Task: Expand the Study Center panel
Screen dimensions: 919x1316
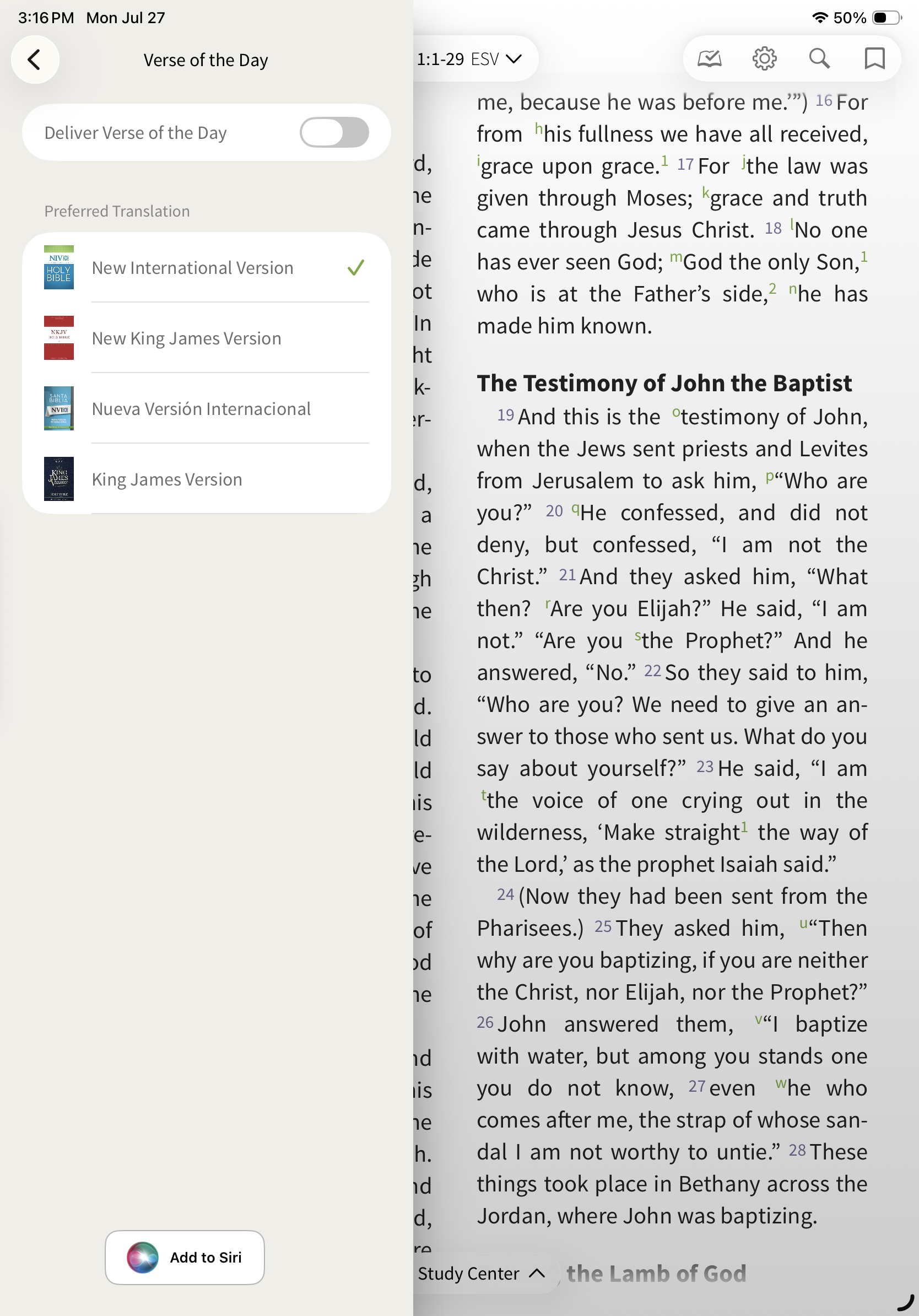Action: point(482,1274)
